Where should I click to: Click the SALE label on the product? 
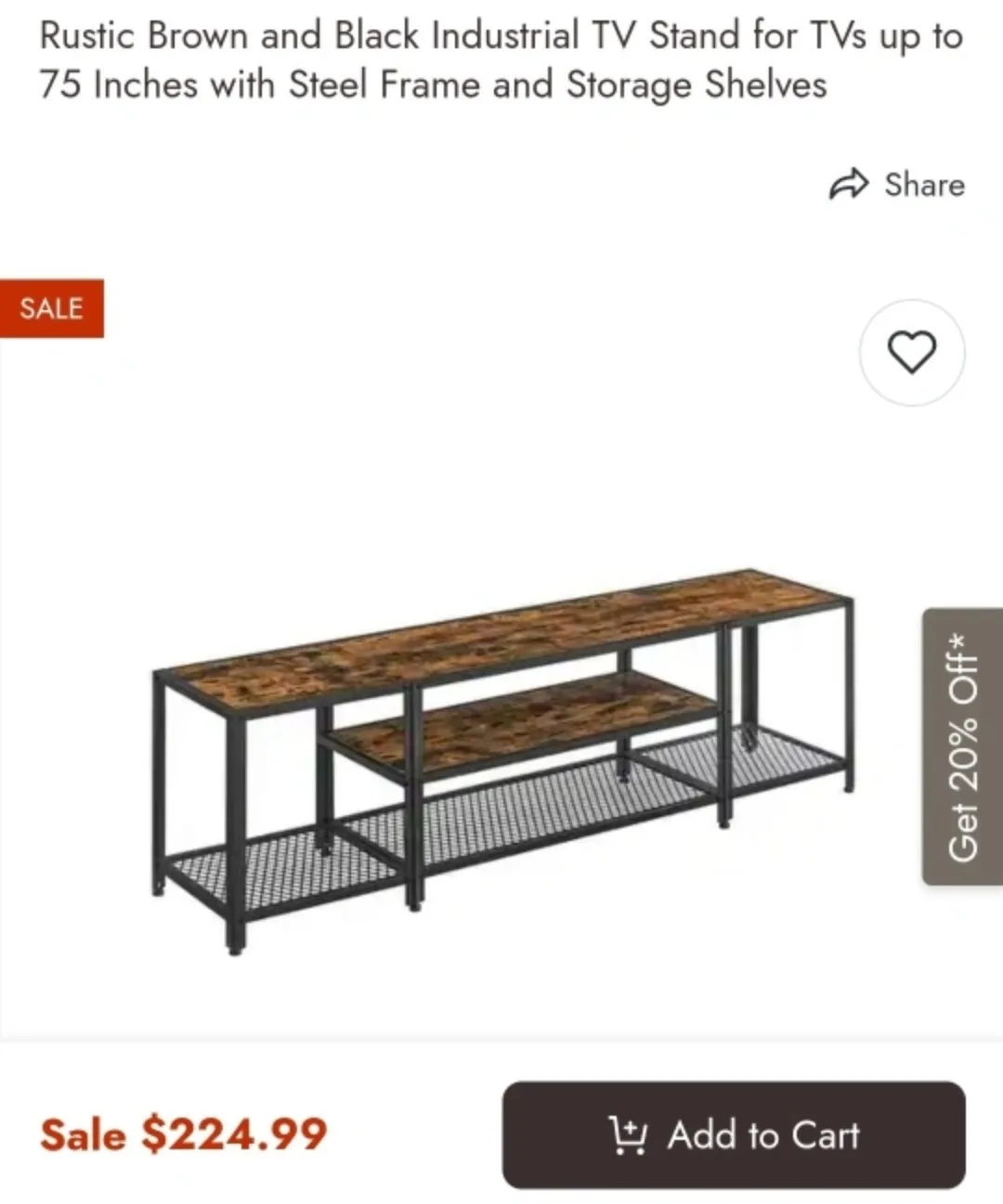click(x=52, y=307)
